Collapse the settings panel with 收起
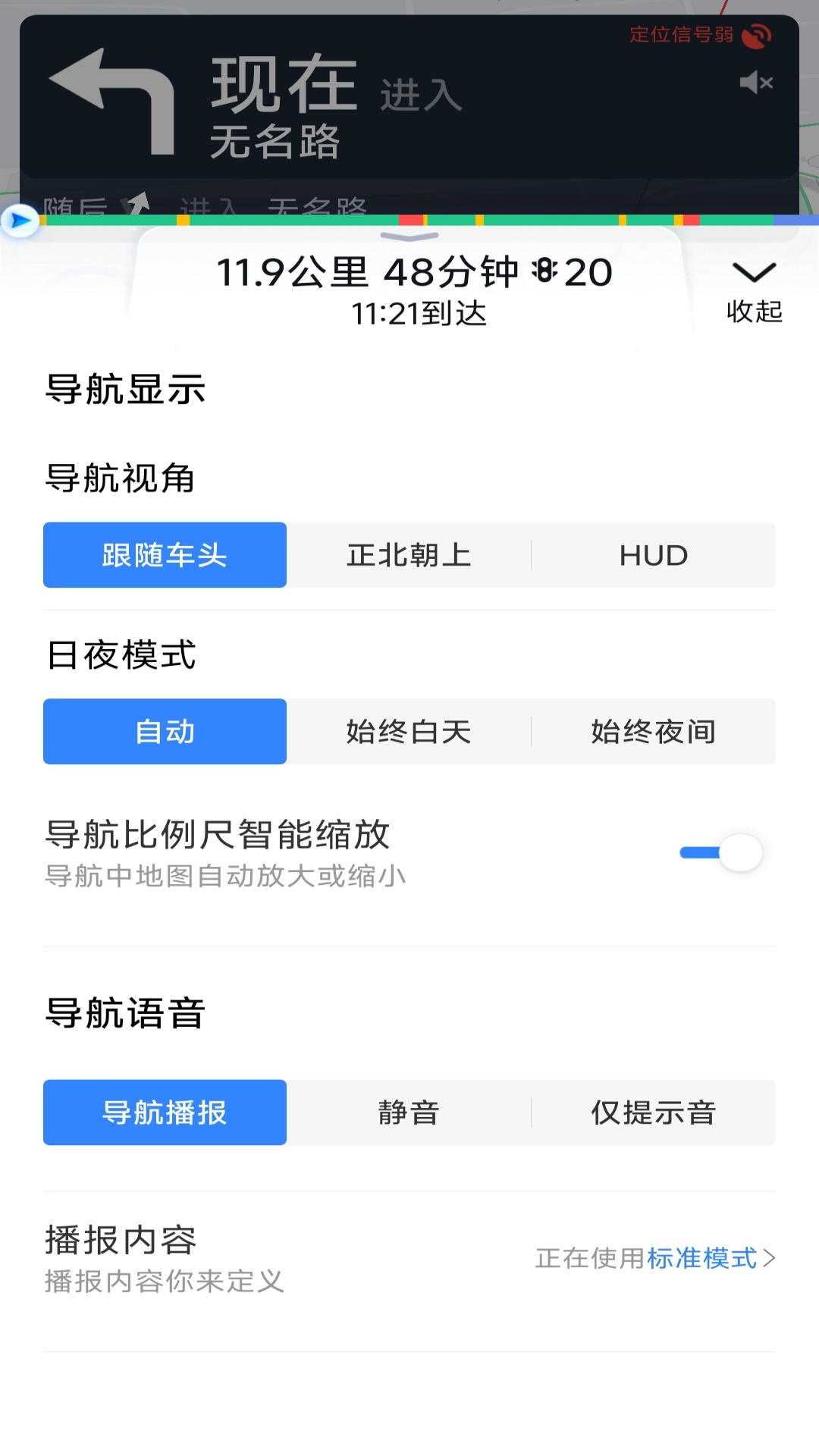The image size is (819, 1456). pos(753,291)
